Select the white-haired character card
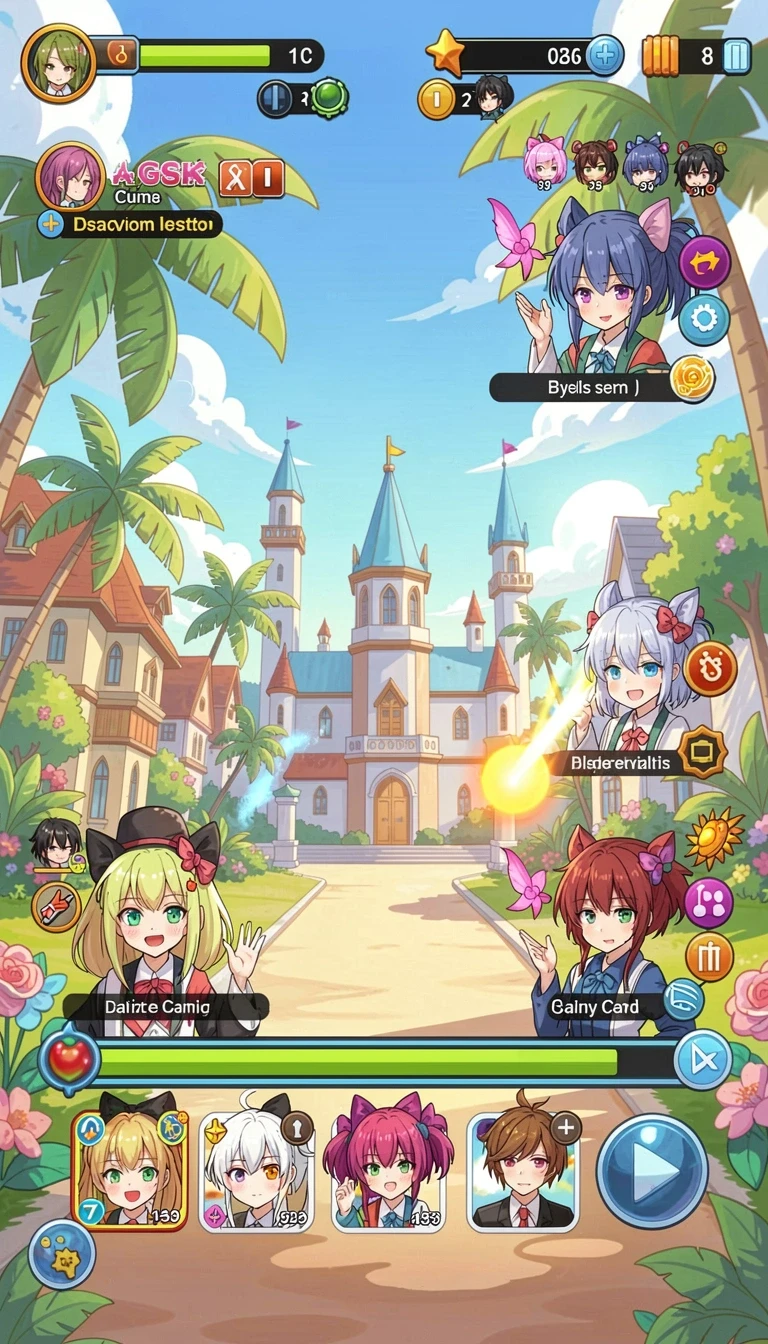The height and width of the screenshot is (1344, 768). [x=257, y=1171]
